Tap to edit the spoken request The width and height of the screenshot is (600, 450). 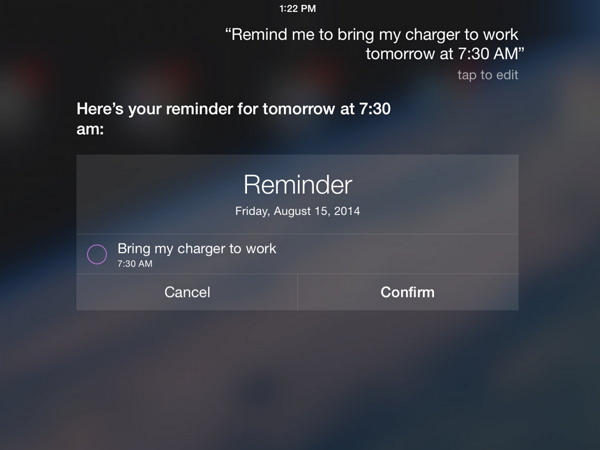tap(488, 75)
